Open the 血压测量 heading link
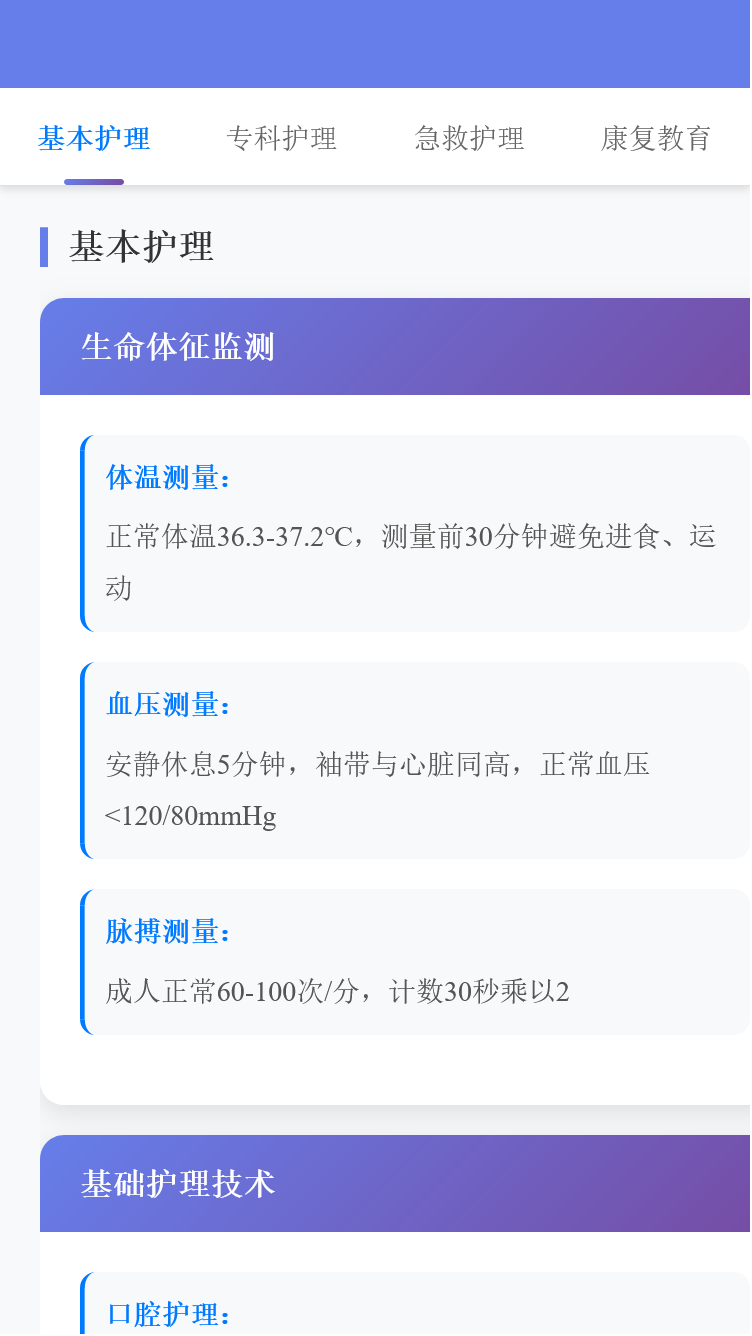 tap(166, 704)
